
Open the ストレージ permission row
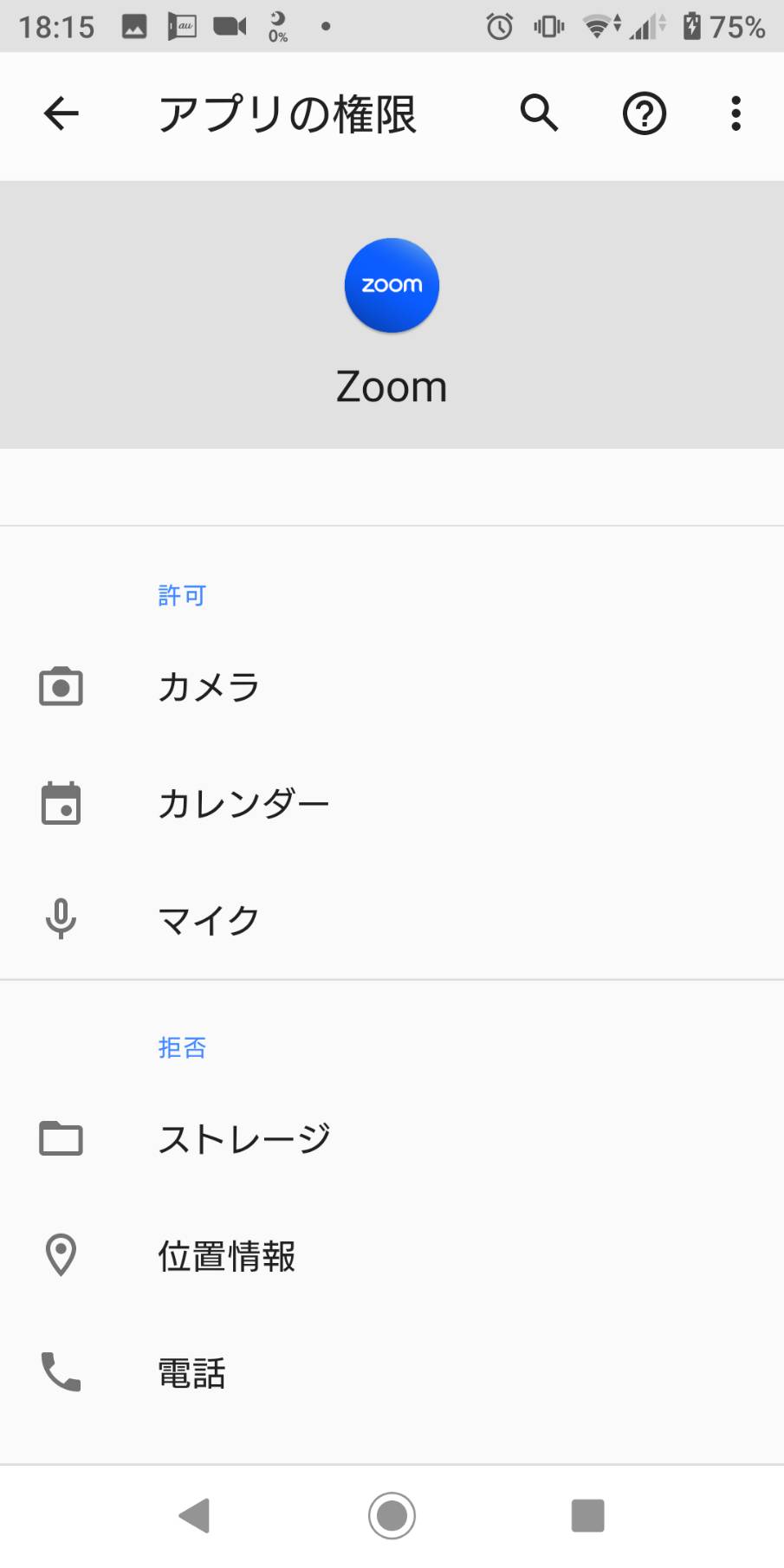tap(392, 1139)
